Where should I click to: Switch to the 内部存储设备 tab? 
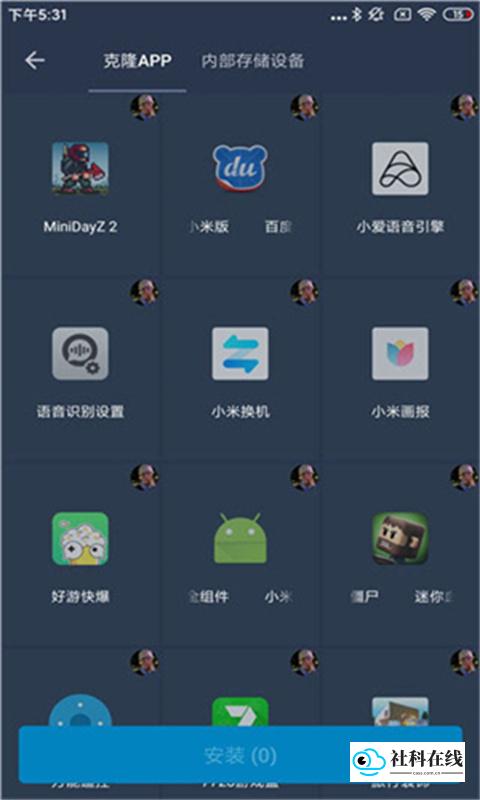(252, 61)
